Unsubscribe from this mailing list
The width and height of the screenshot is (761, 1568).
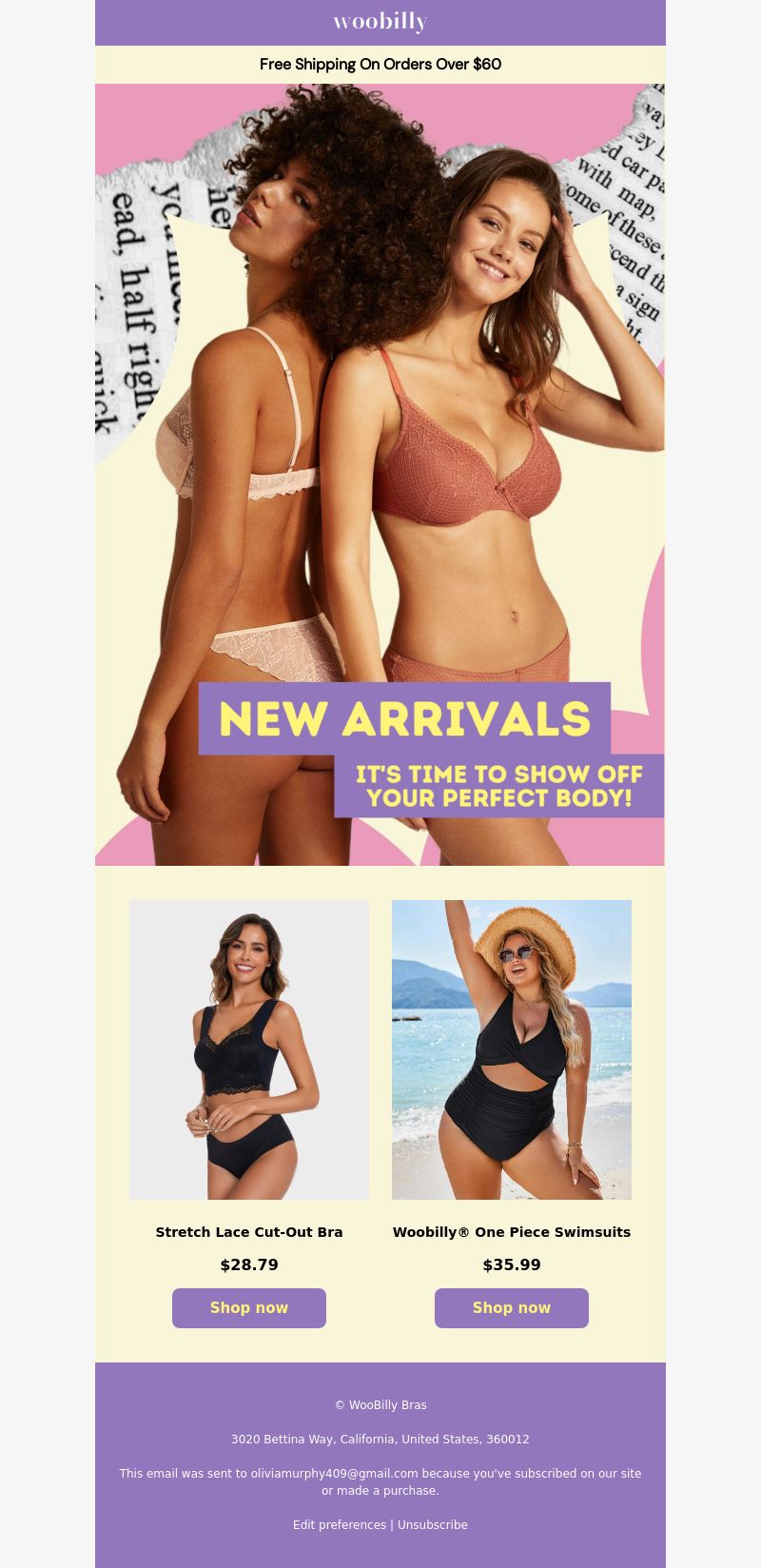pos(433,1525)
